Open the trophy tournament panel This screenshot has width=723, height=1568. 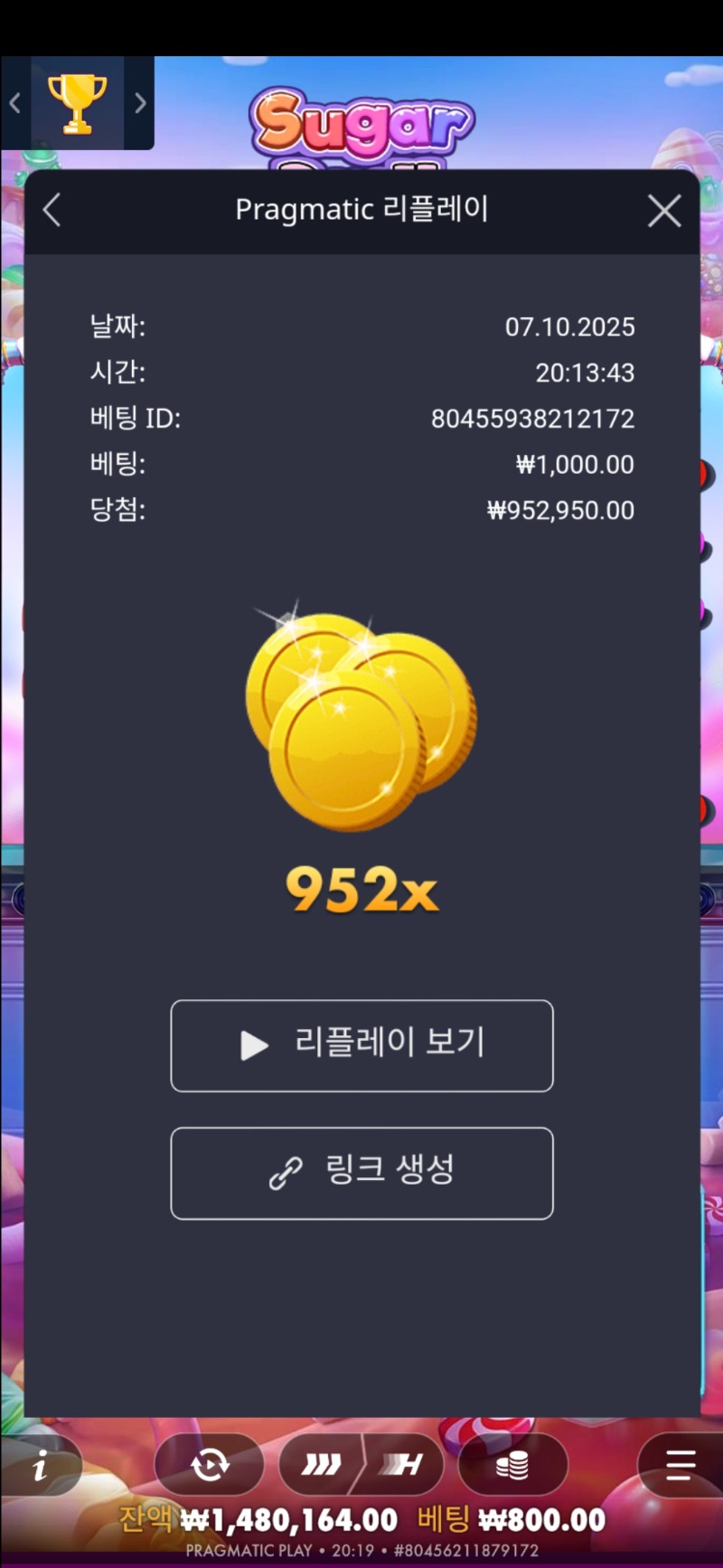pos(78,103)
